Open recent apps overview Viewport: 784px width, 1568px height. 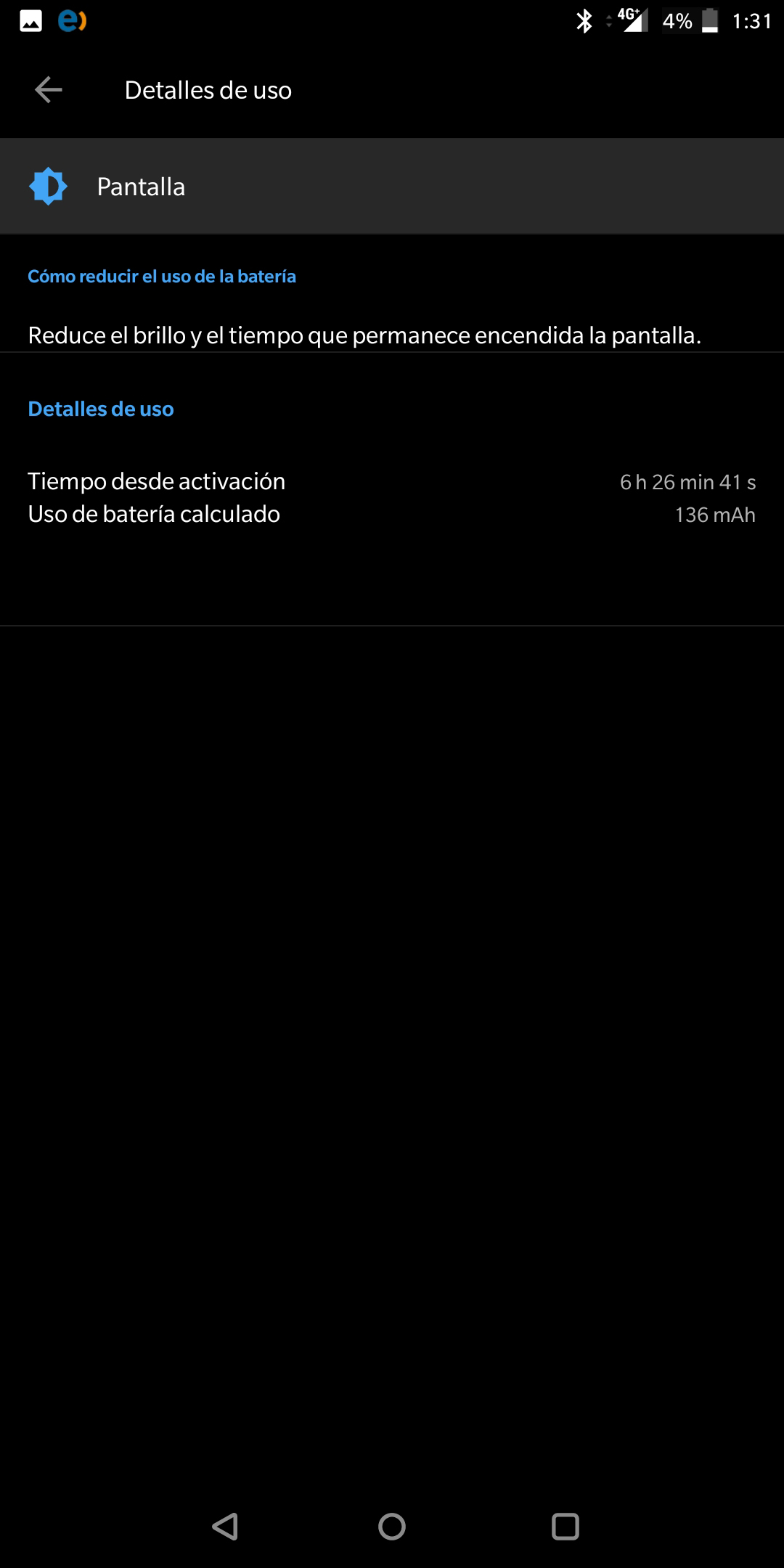point(565,1526)
